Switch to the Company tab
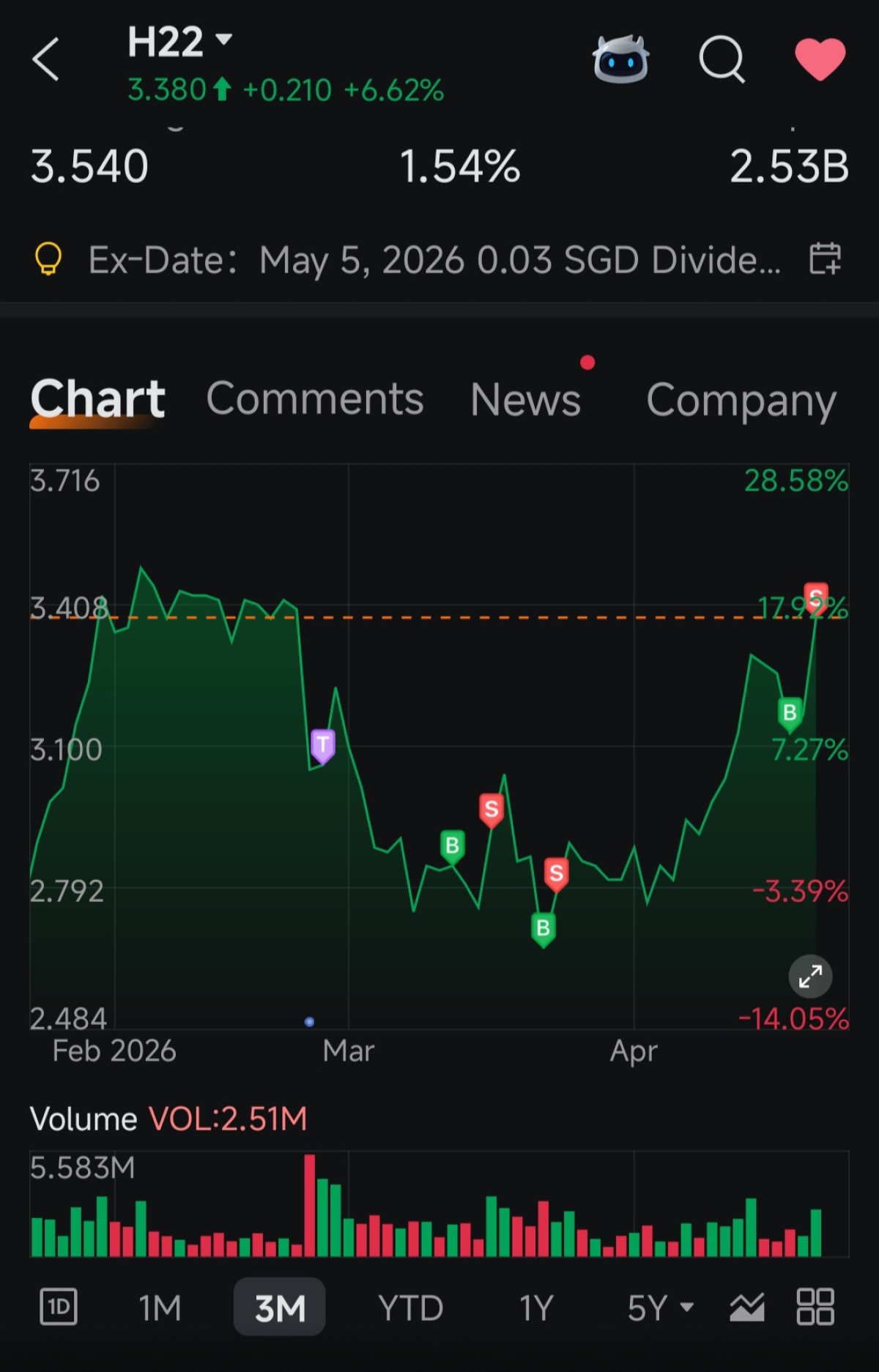The width and height of the screenshot is (879, 1372). pyautogui.click(x=741, y=400)
